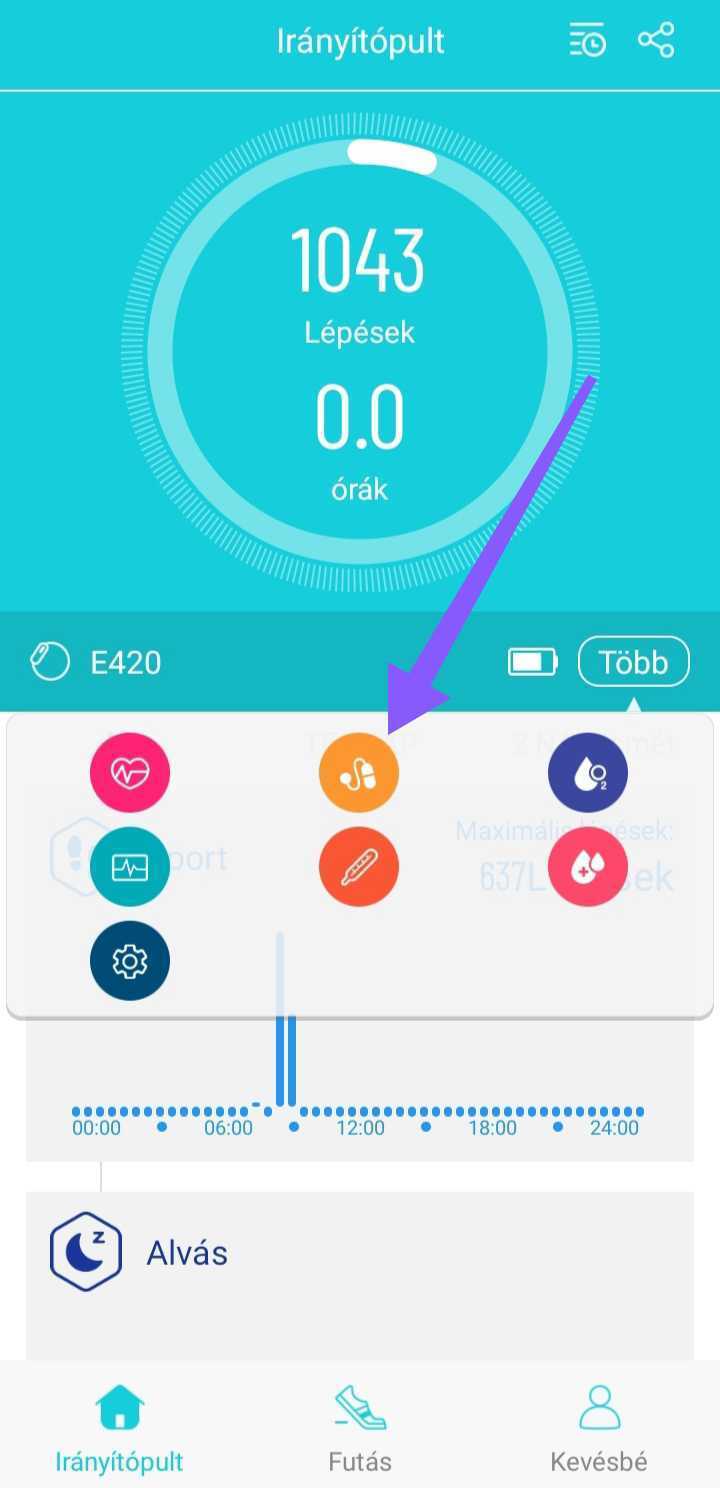Screen dimensions: 720x1488
Task: Switch to the Kevésbé tab
Action: pos(599,1428)
